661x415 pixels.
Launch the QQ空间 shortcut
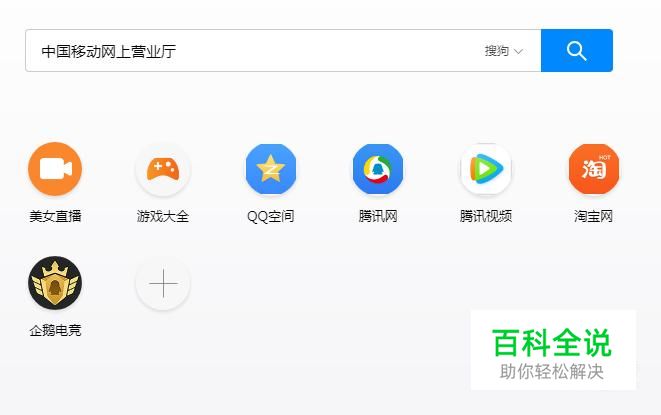[x=271, y=169]
